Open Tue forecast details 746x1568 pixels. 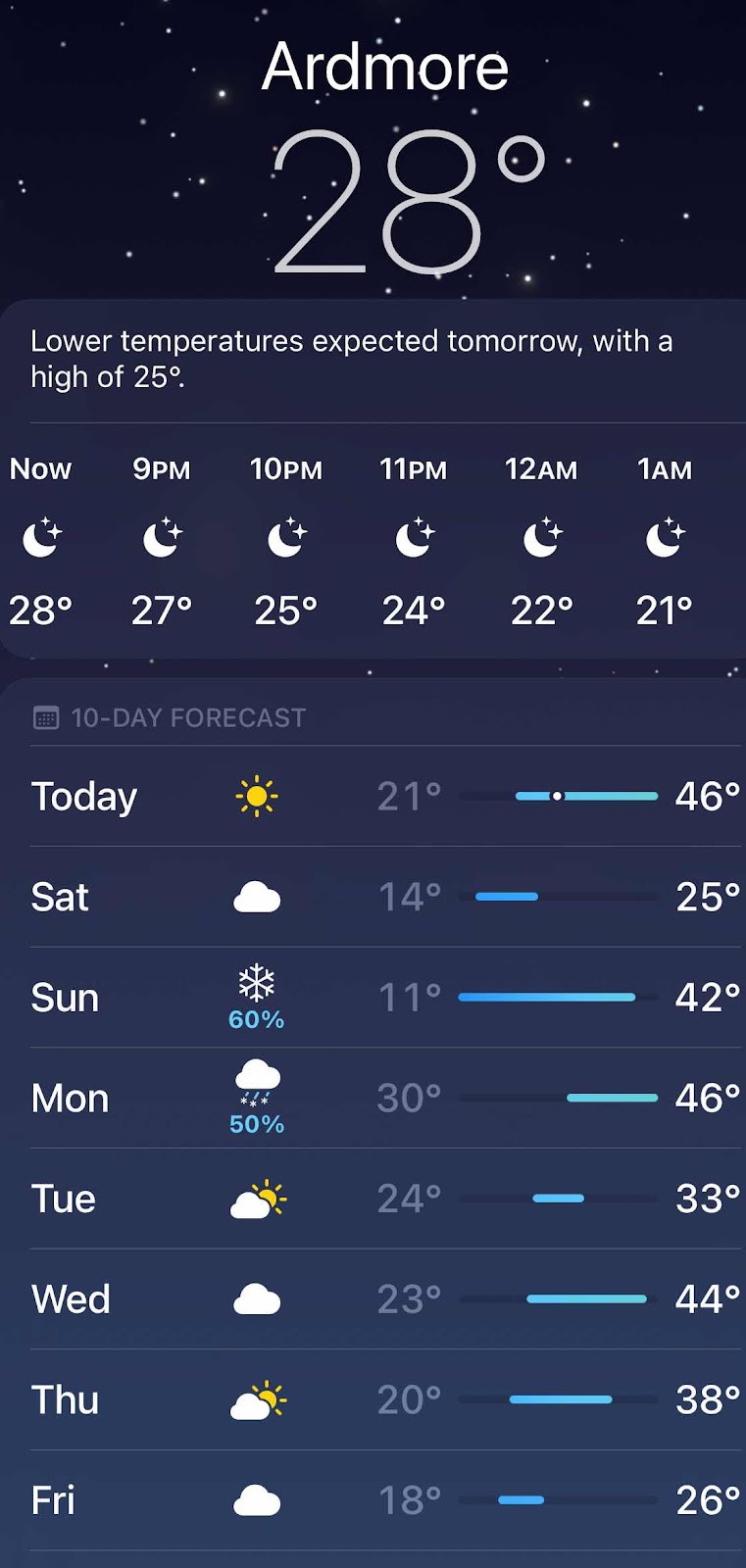[x=386, y=1199]
